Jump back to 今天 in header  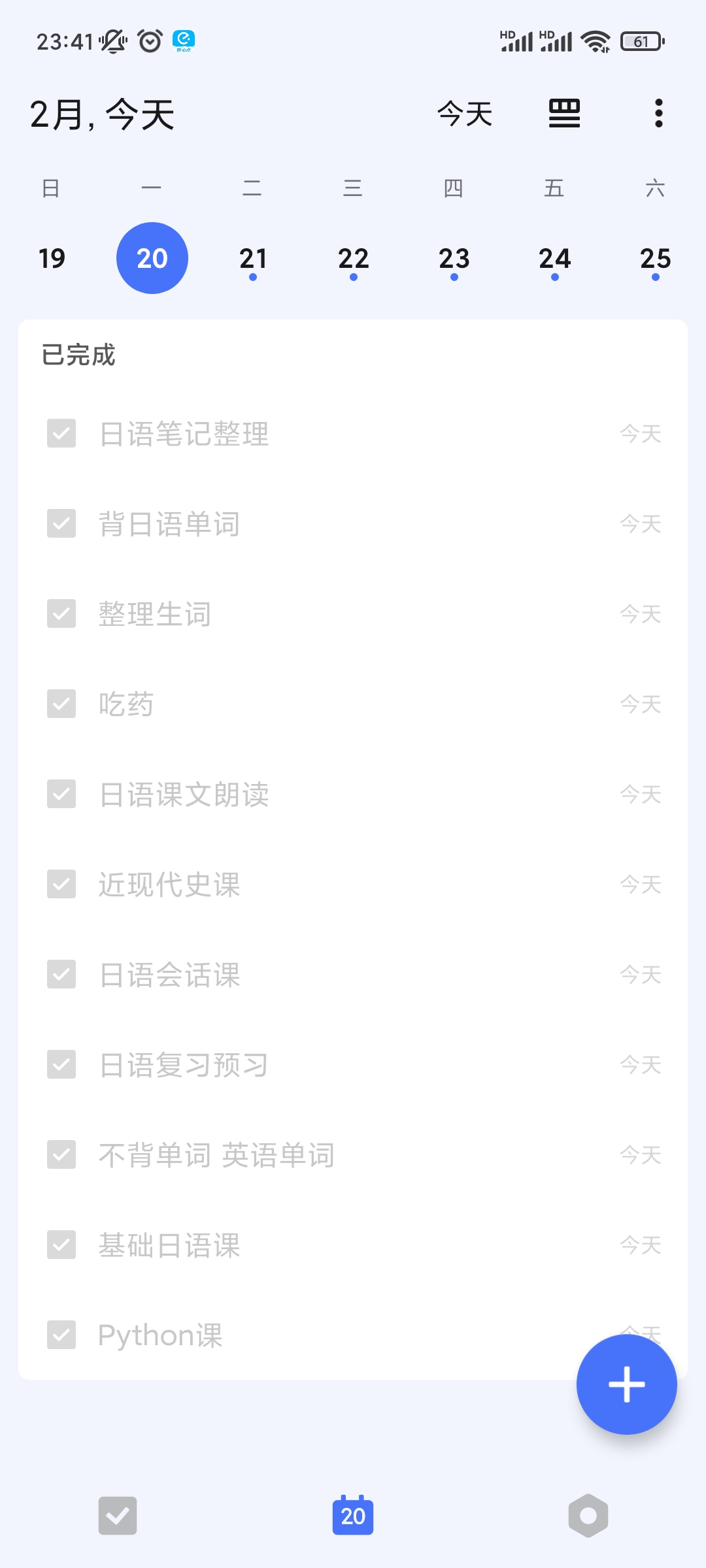pos(464,114)
